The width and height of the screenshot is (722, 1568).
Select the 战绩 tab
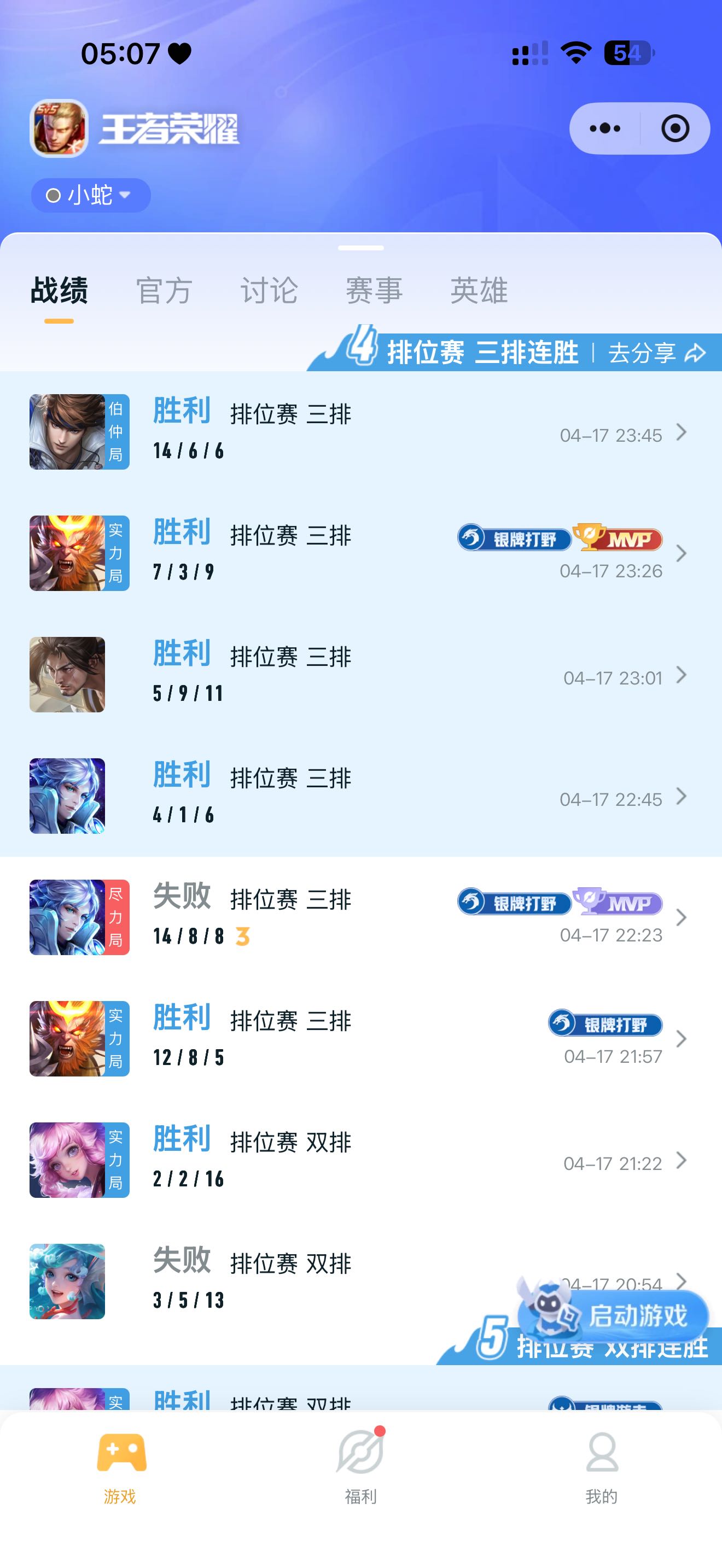tap(59, 290)
